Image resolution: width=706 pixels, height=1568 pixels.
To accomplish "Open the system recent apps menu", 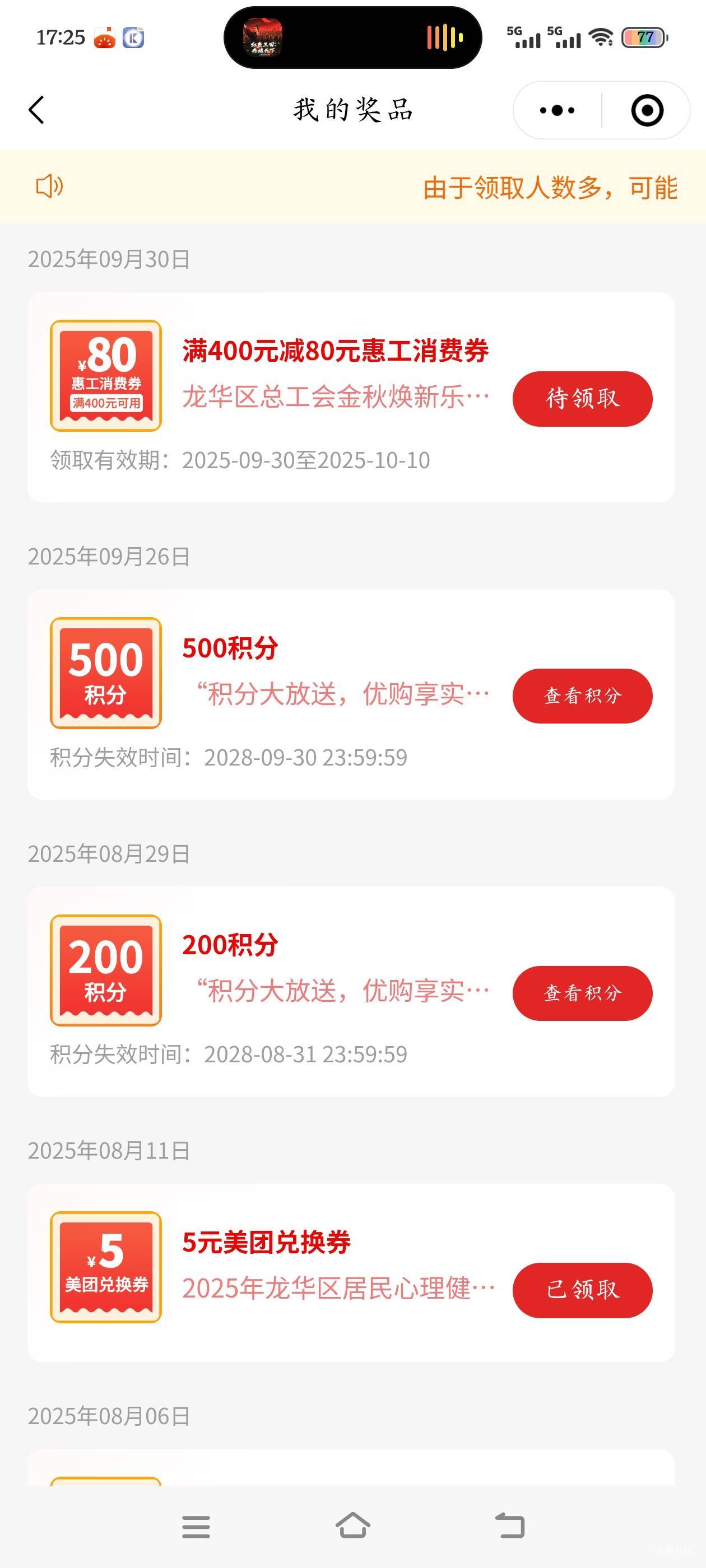I will pyautogui.click(x=196, y=1527).
